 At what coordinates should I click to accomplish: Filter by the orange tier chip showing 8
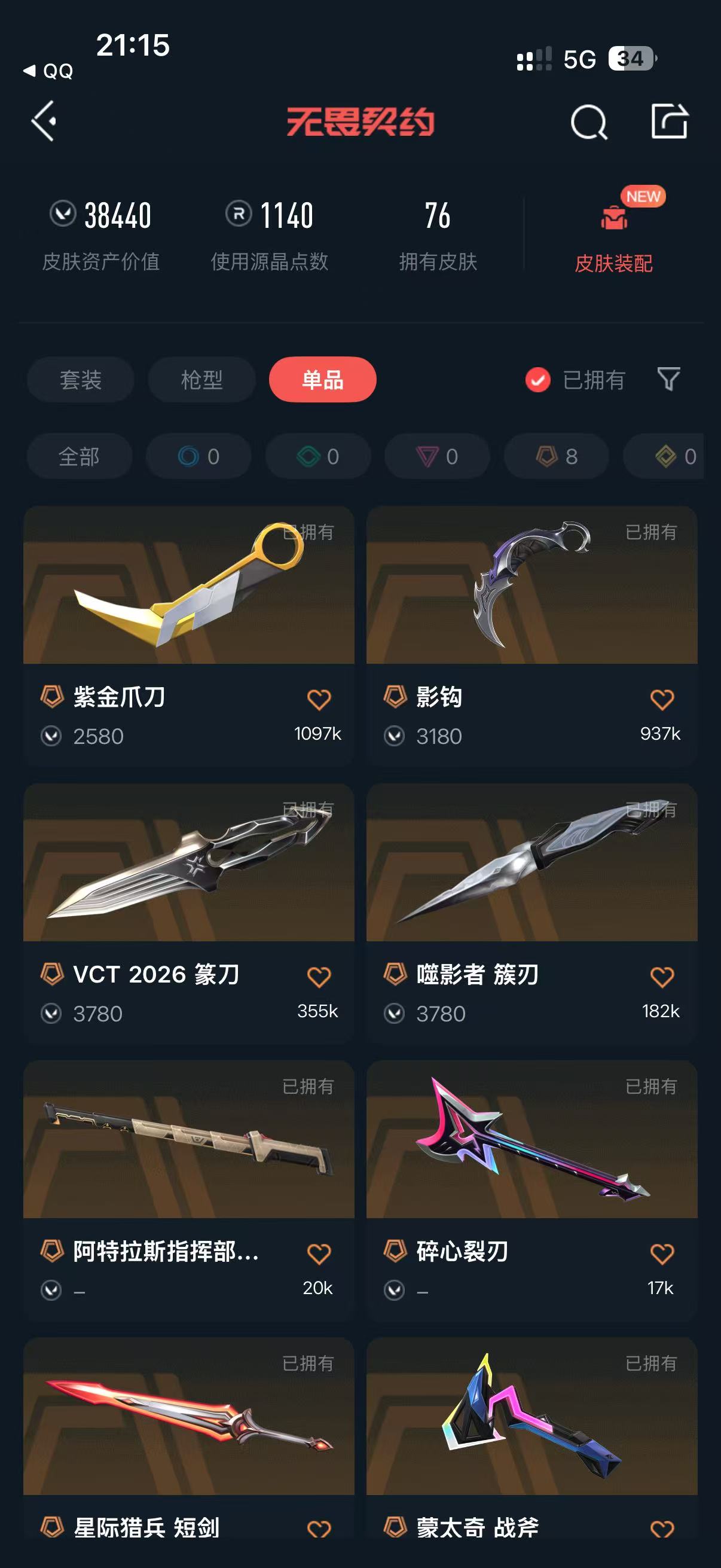pos(556,456)
